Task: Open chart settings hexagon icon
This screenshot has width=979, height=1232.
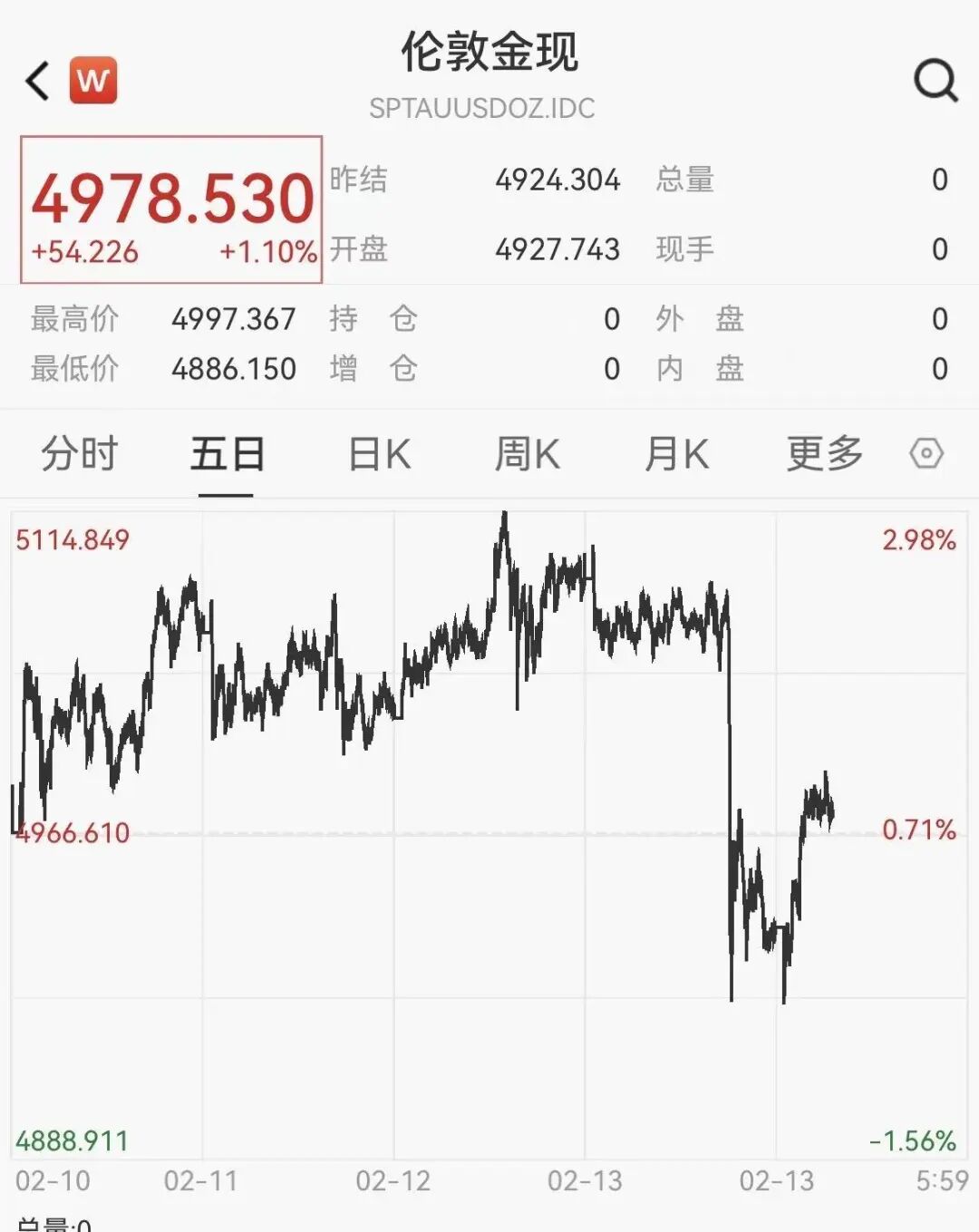Action: (x=926, y=453)
